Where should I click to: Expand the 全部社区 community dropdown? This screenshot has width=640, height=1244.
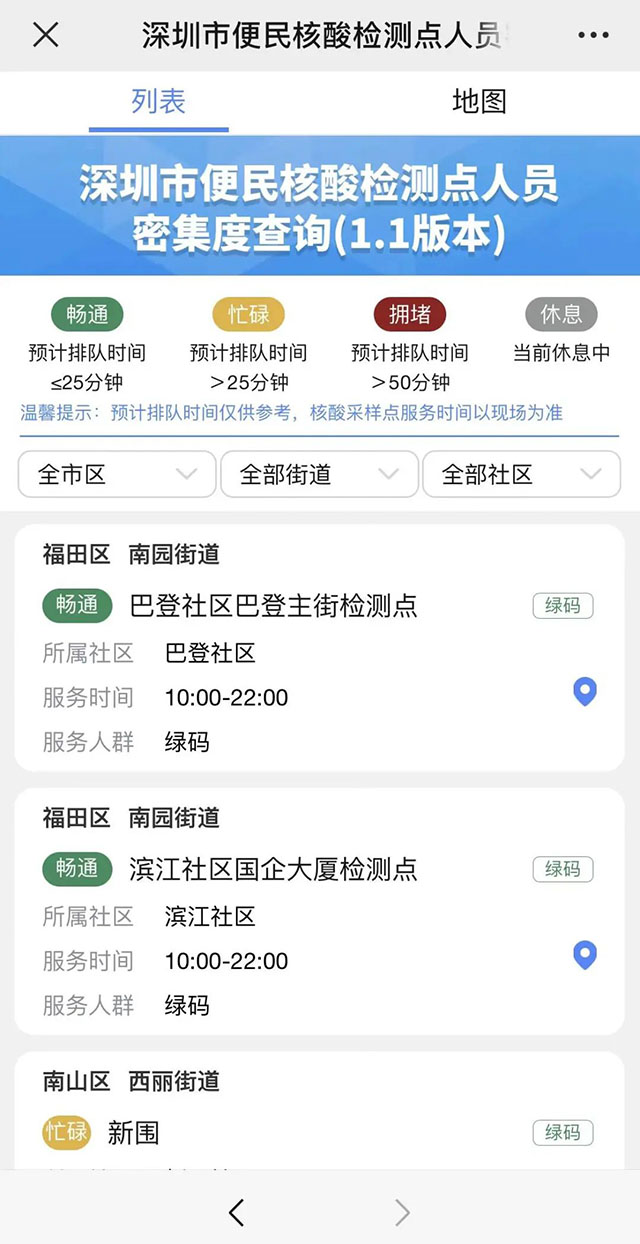tap(521, 474)
